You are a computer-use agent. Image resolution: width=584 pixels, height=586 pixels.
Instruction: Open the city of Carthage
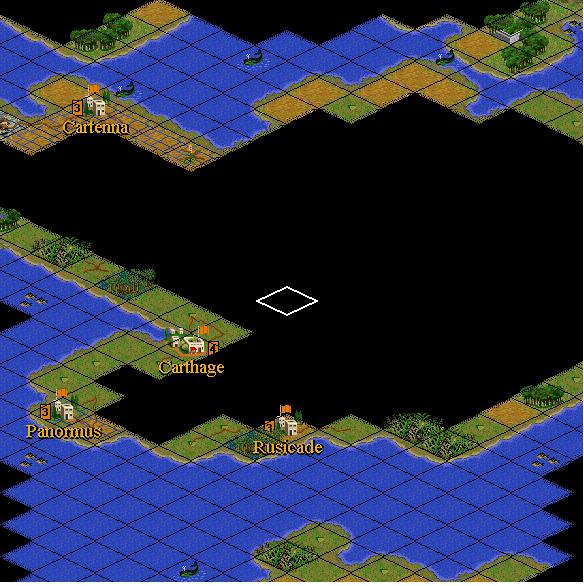coord(191,341)
